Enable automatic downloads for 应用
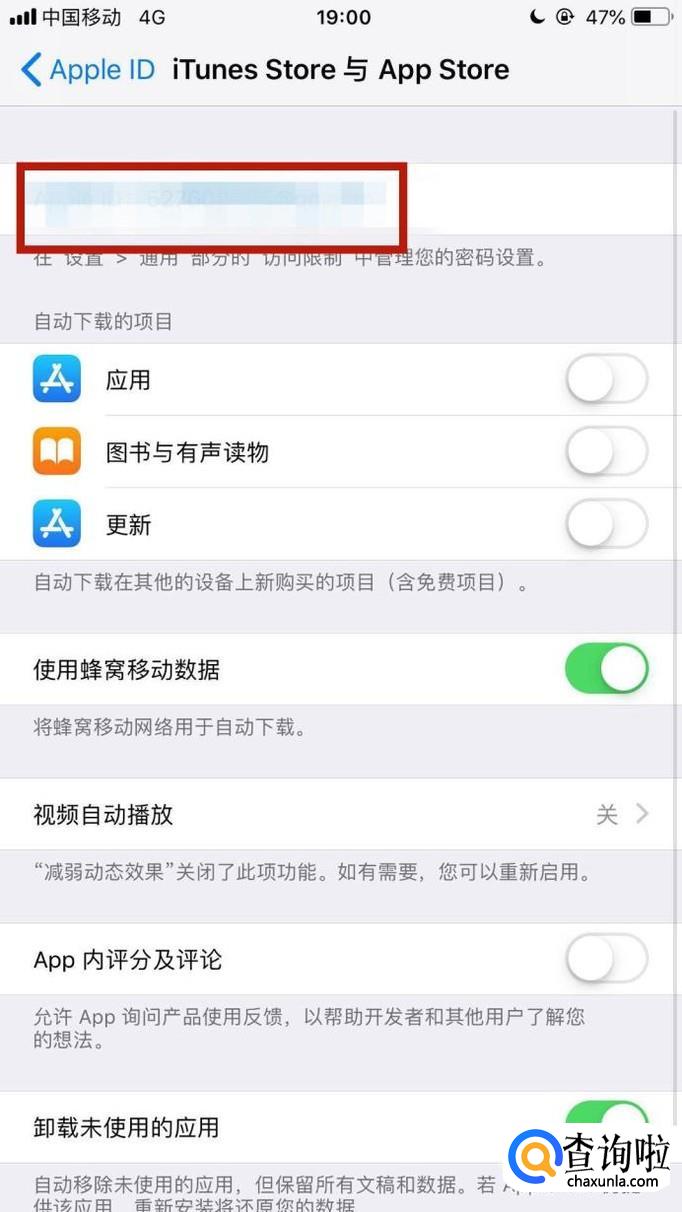 (x=607, y=380)
